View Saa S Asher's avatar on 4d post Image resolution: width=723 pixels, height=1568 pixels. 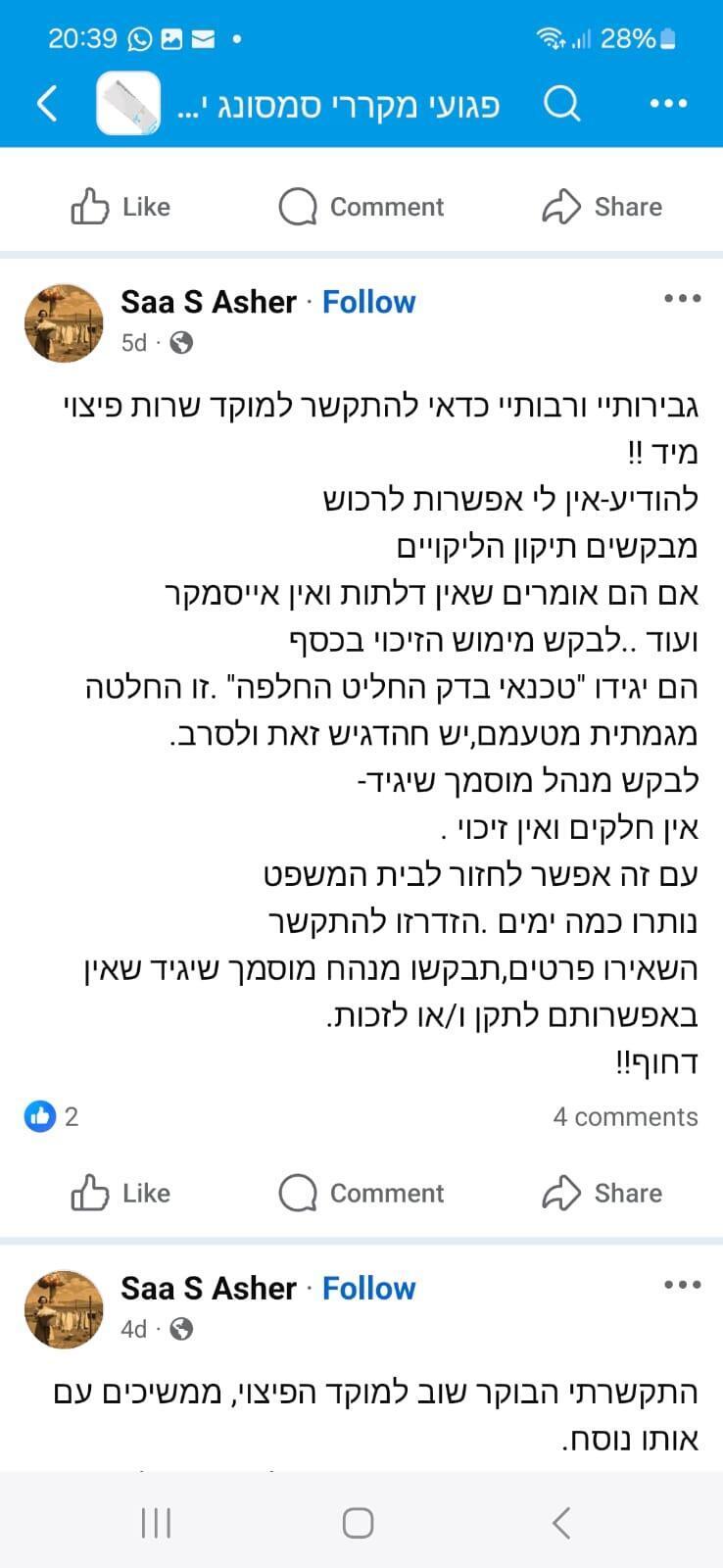pos(64,1309)
